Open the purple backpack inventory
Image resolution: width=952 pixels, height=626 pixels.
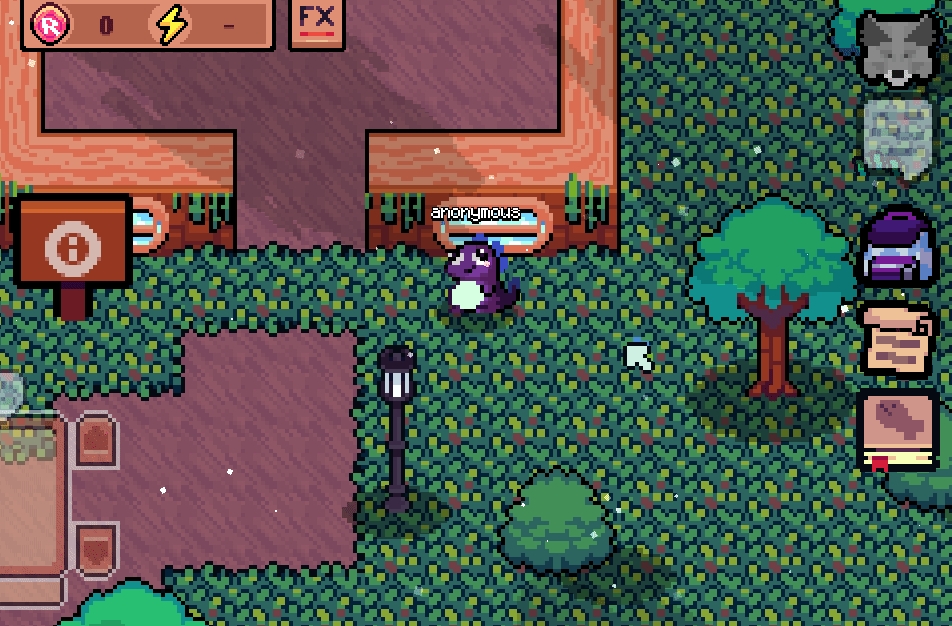[x=897, y=246]
